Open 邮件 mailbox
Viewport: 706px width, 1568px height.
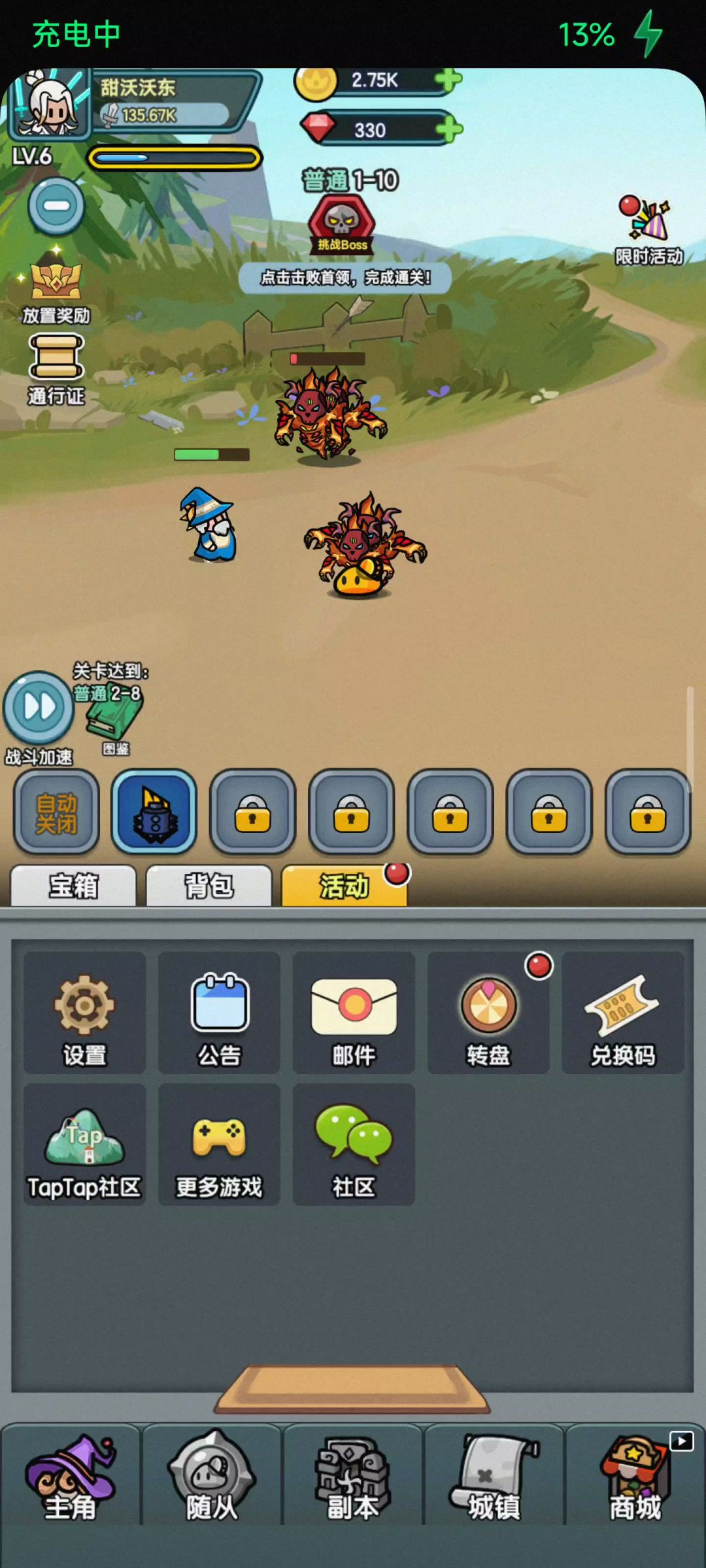click(x=354, y=1013)
